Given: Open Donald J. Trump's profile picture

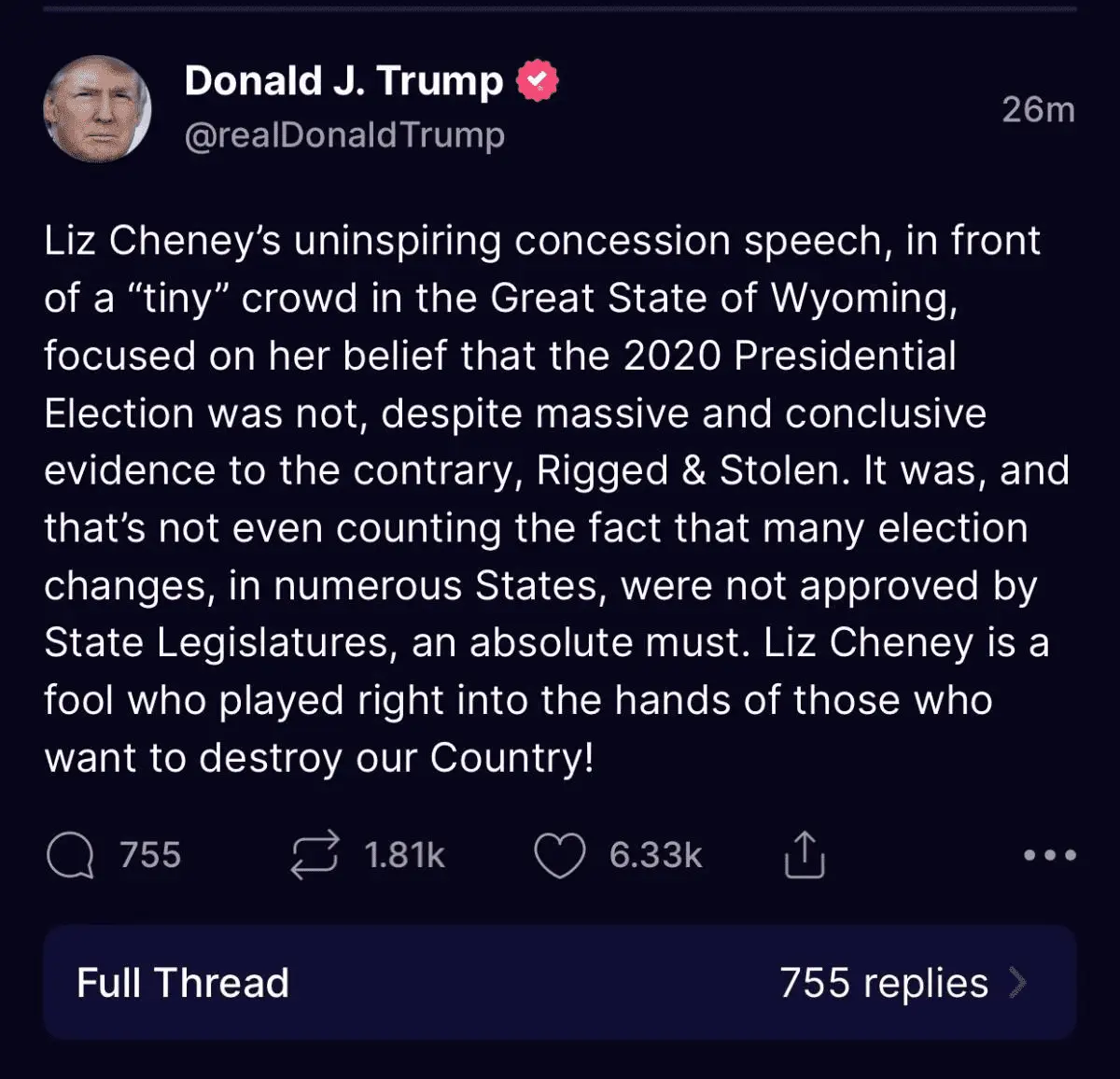Looking at the screenshot, I should (97, 109).
